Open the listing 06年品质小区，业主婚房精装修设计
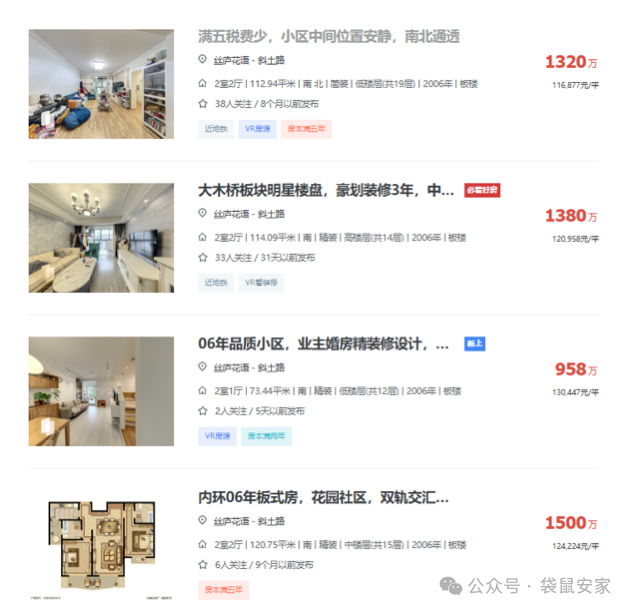 coord(324,344)
